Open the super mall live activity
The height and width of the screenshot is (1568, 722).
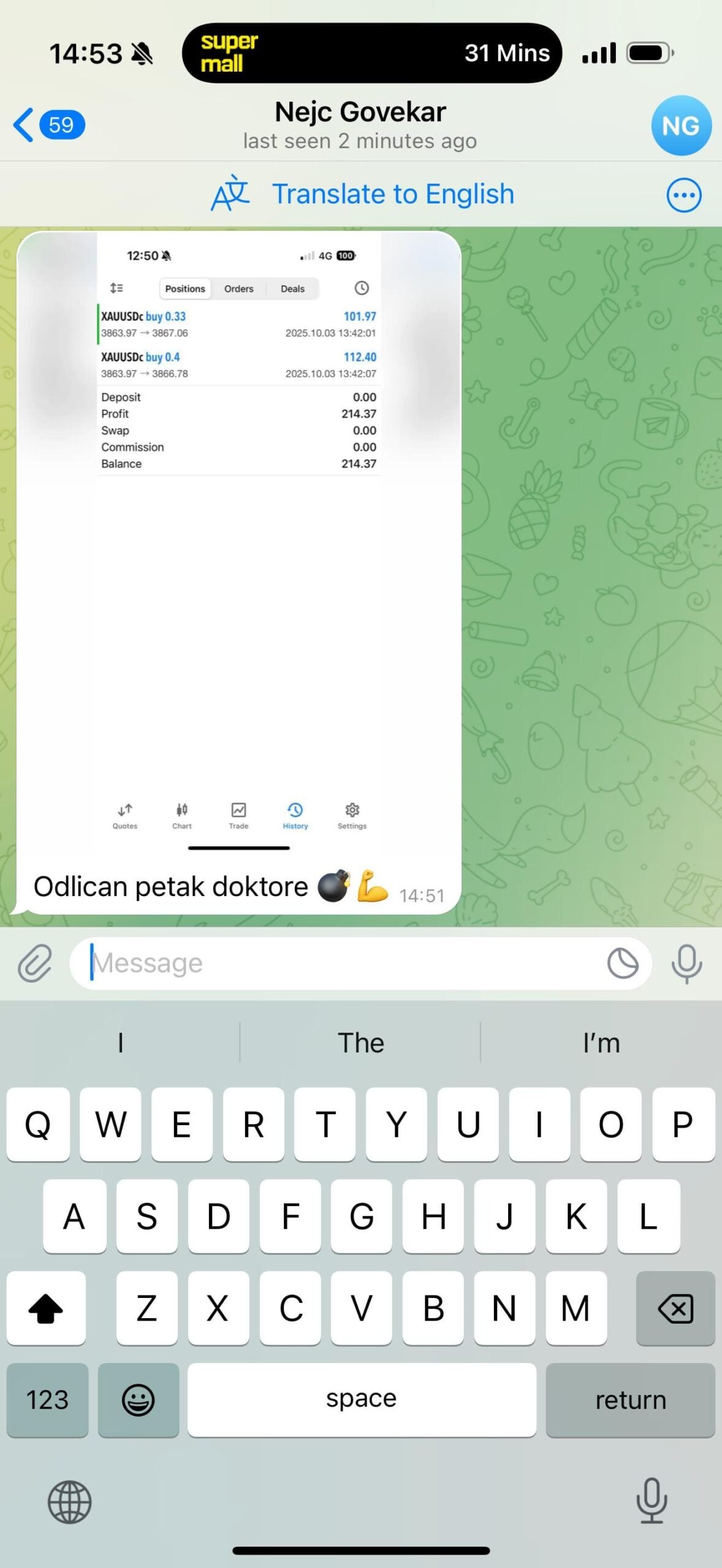pos(371,53)
